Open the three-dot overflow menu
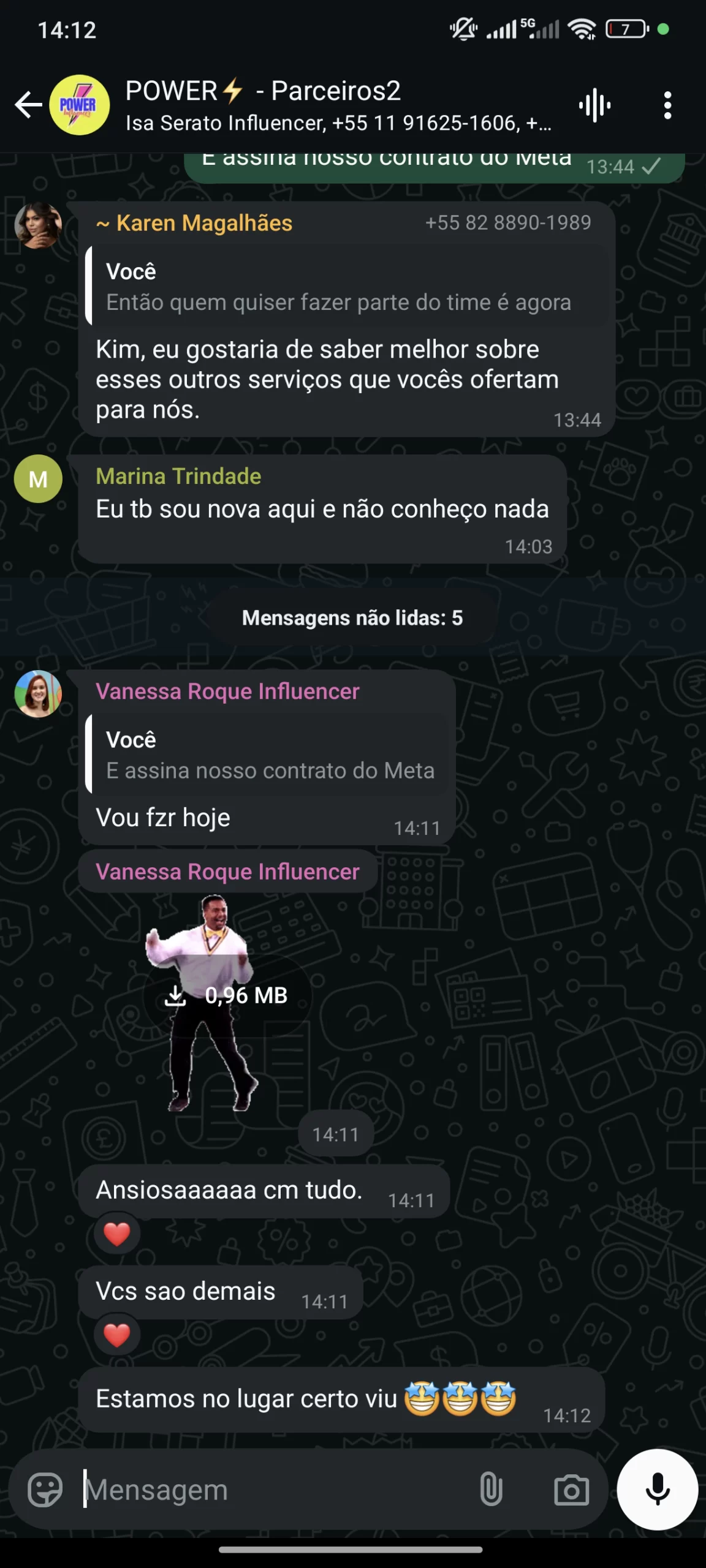Image resolution: width=706 pixels, height=1568 pixels. (x=667, y=105)
